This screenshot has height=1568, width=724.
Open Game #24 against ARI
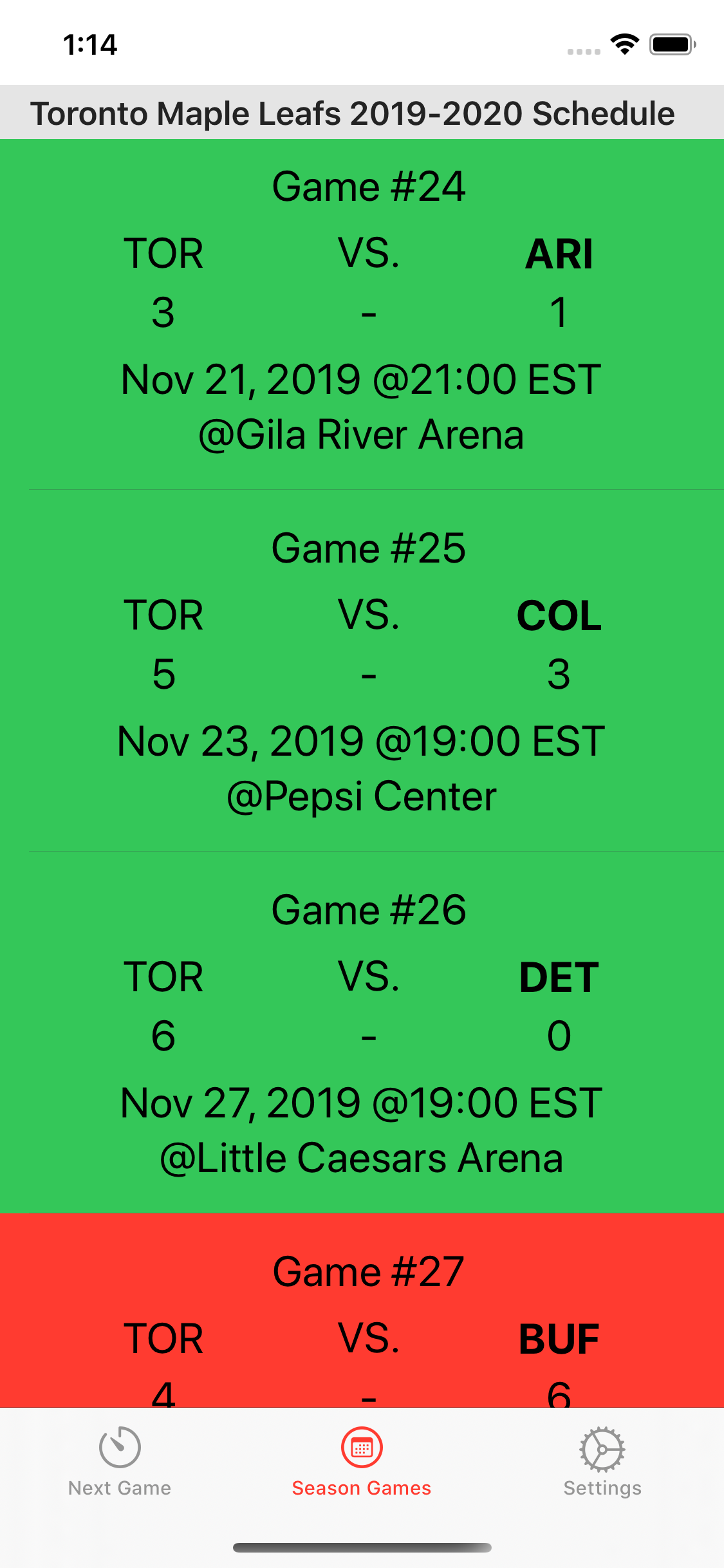[x=362, y=314]
